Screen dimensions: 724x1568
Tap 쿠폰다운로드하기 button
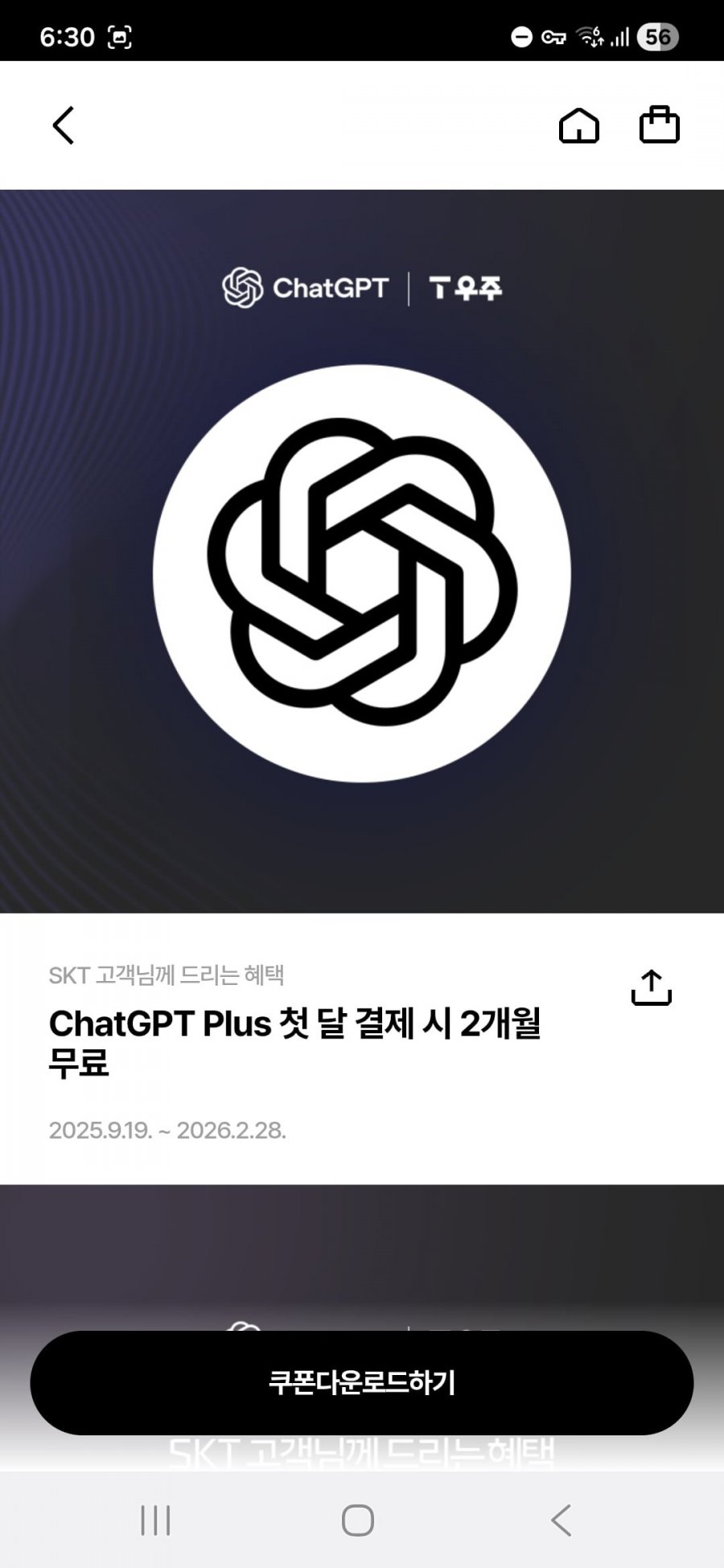pyautogui.click(x=362, y=1382)
